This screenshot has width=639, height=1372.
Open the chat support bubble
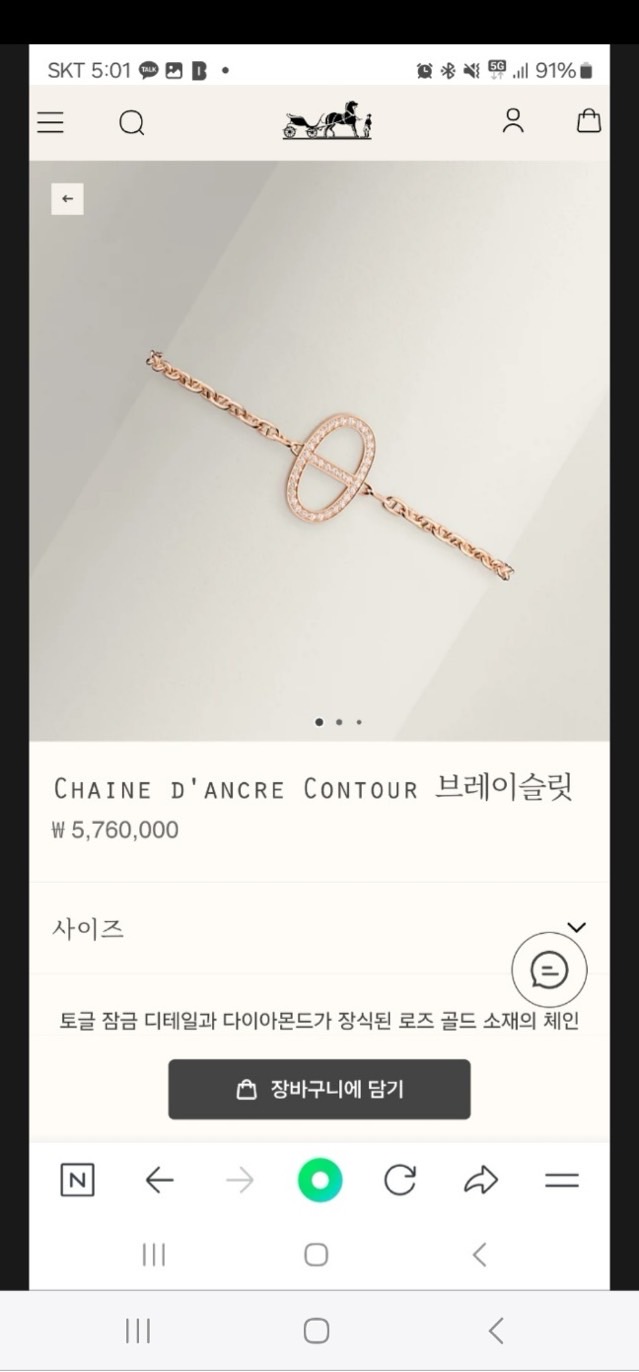[549, 969]
